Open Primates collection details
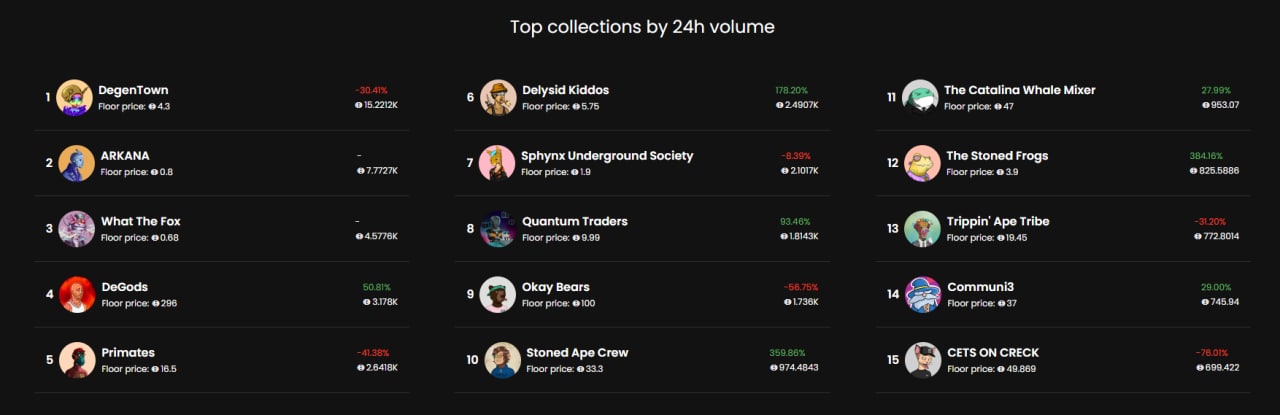 click(x=221, y=360)
